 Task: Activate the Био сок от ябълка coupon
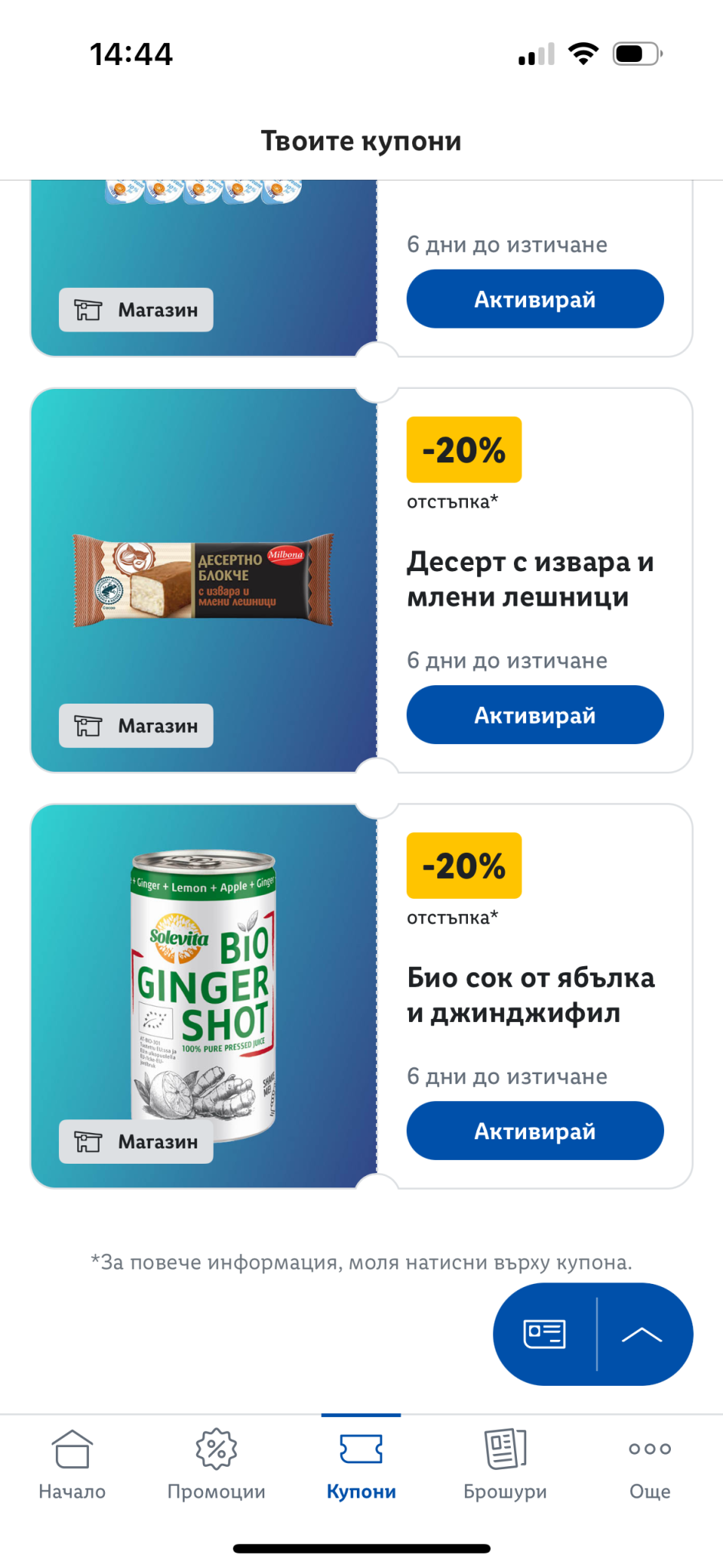[x=535, y=1131]
